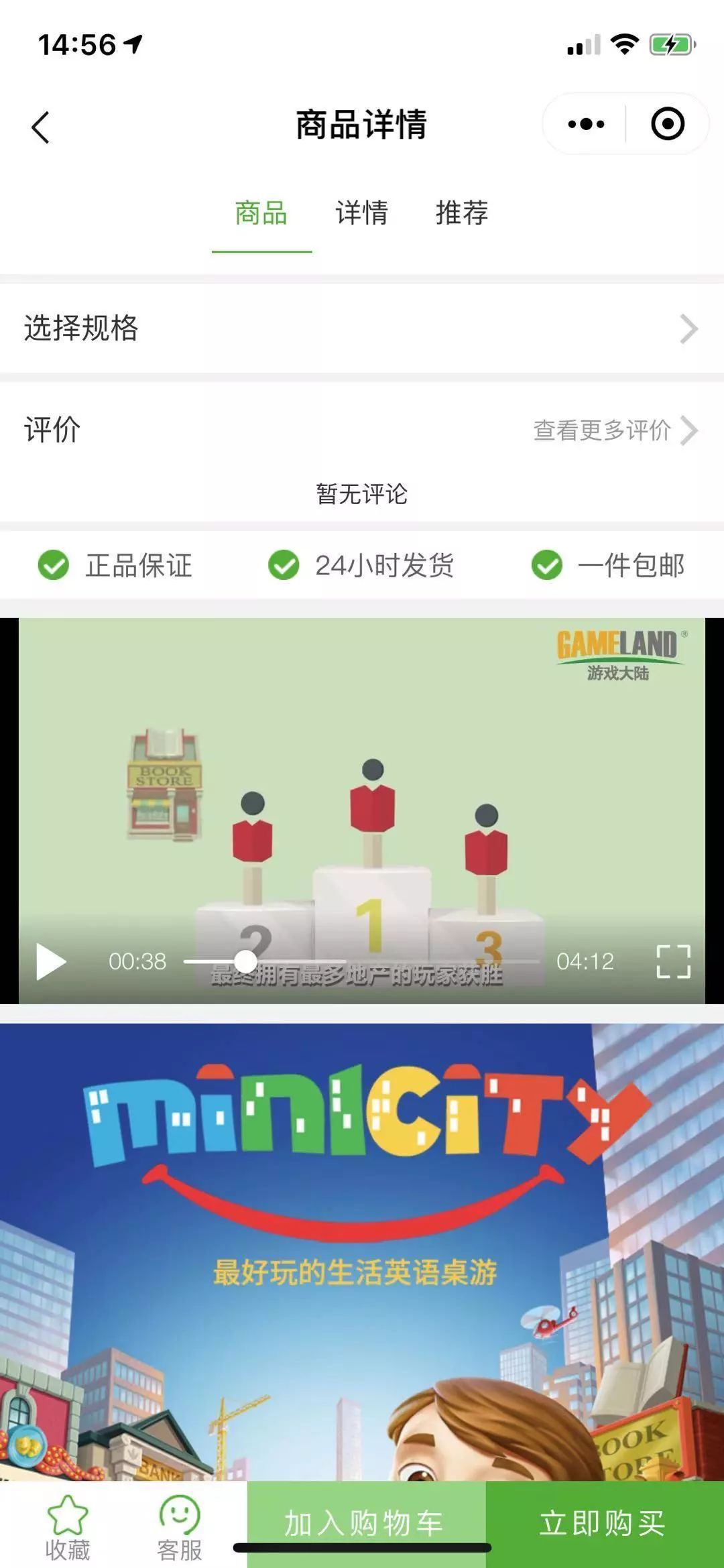
Task: Close the mini program via the circle icon
Action: (x=668, y=124)
